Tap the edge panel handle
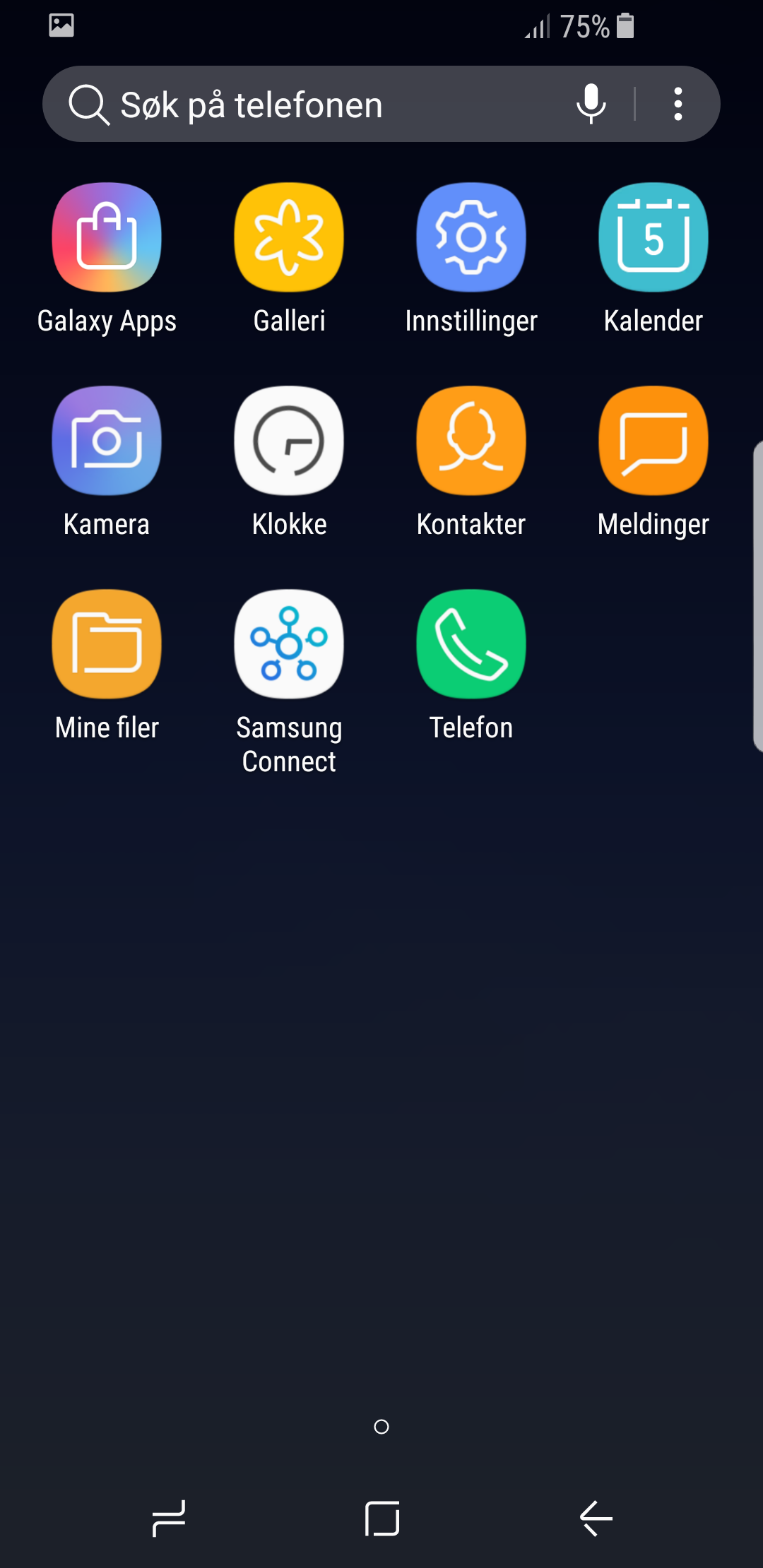The width and height of the screenshot is (763, 1568). (758, 595)
